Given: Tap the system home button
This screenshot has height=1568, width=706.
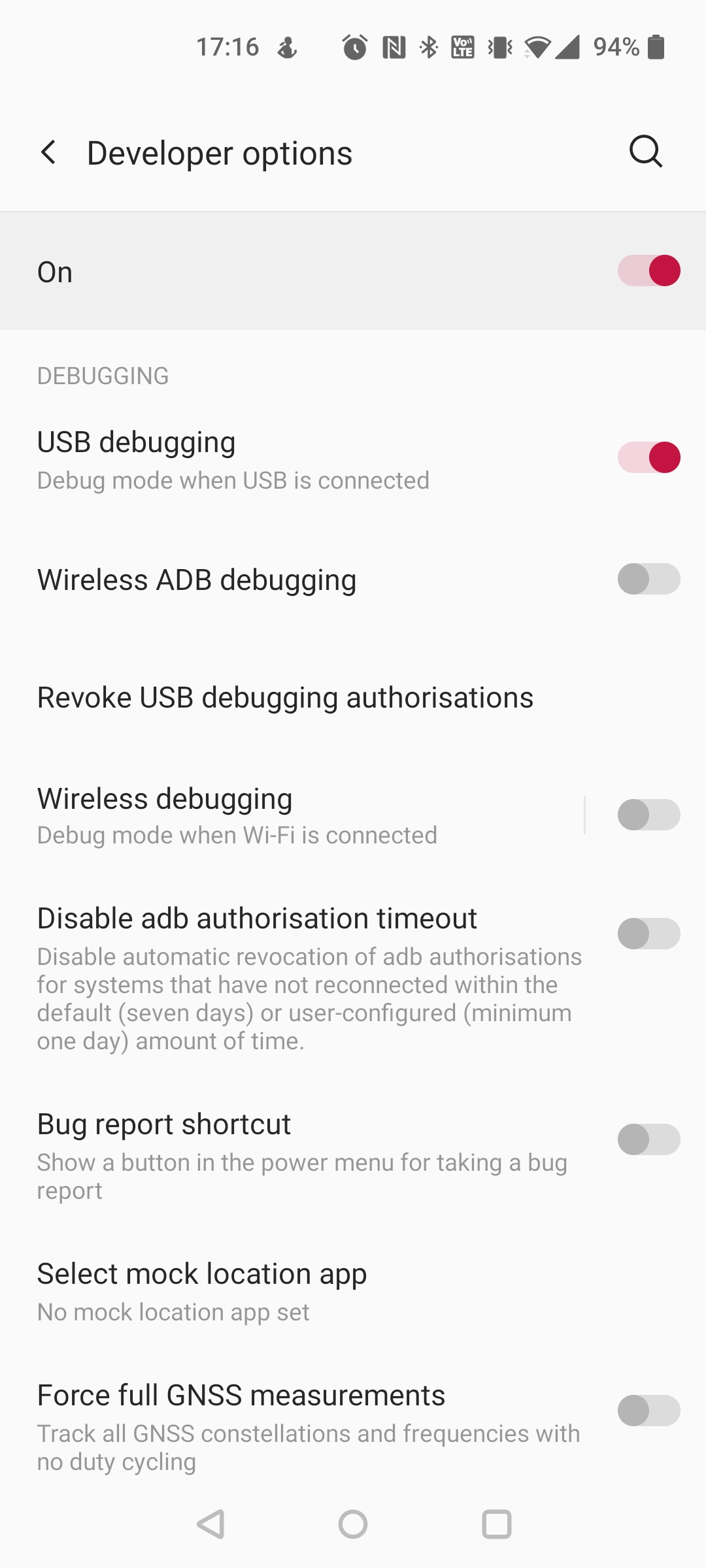Looking at the screenshot, I should pyautogui.click(x=353, y=1524).
